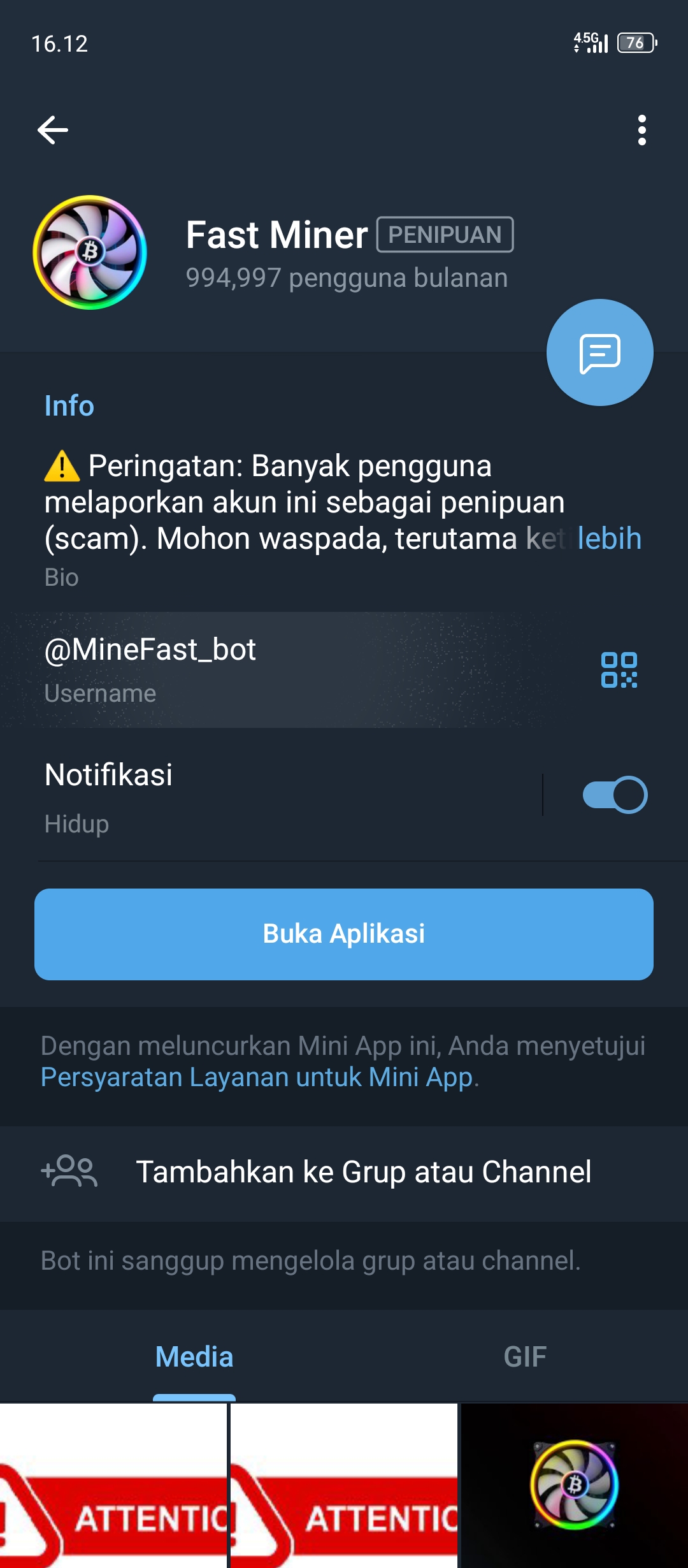Open the second ATTENTION media thumbnail
This screenshot has height=1568, width=688.
click(344, 1485)
